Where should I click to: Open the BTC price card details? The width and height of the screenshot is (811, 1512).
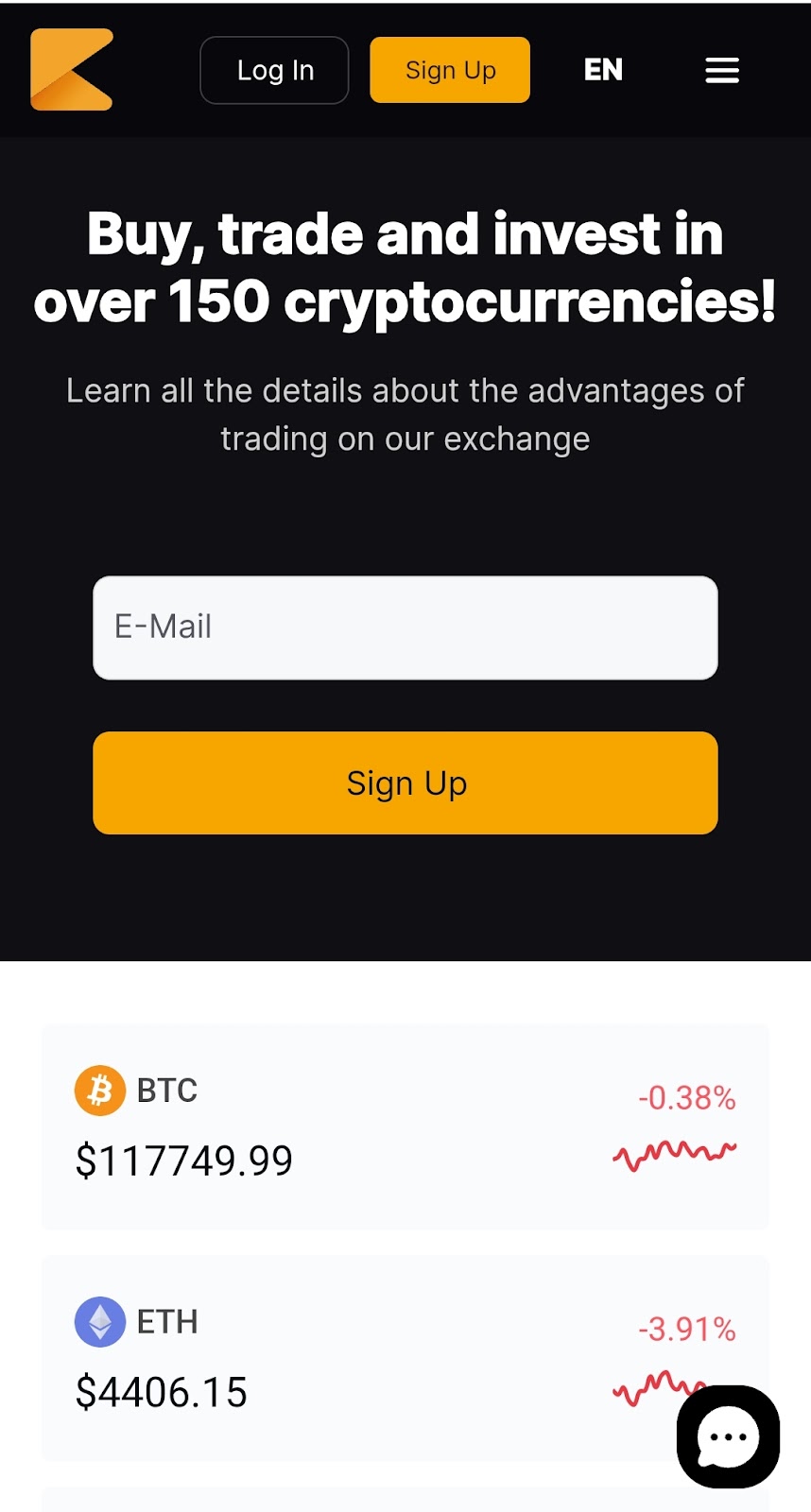(405, 1125)
